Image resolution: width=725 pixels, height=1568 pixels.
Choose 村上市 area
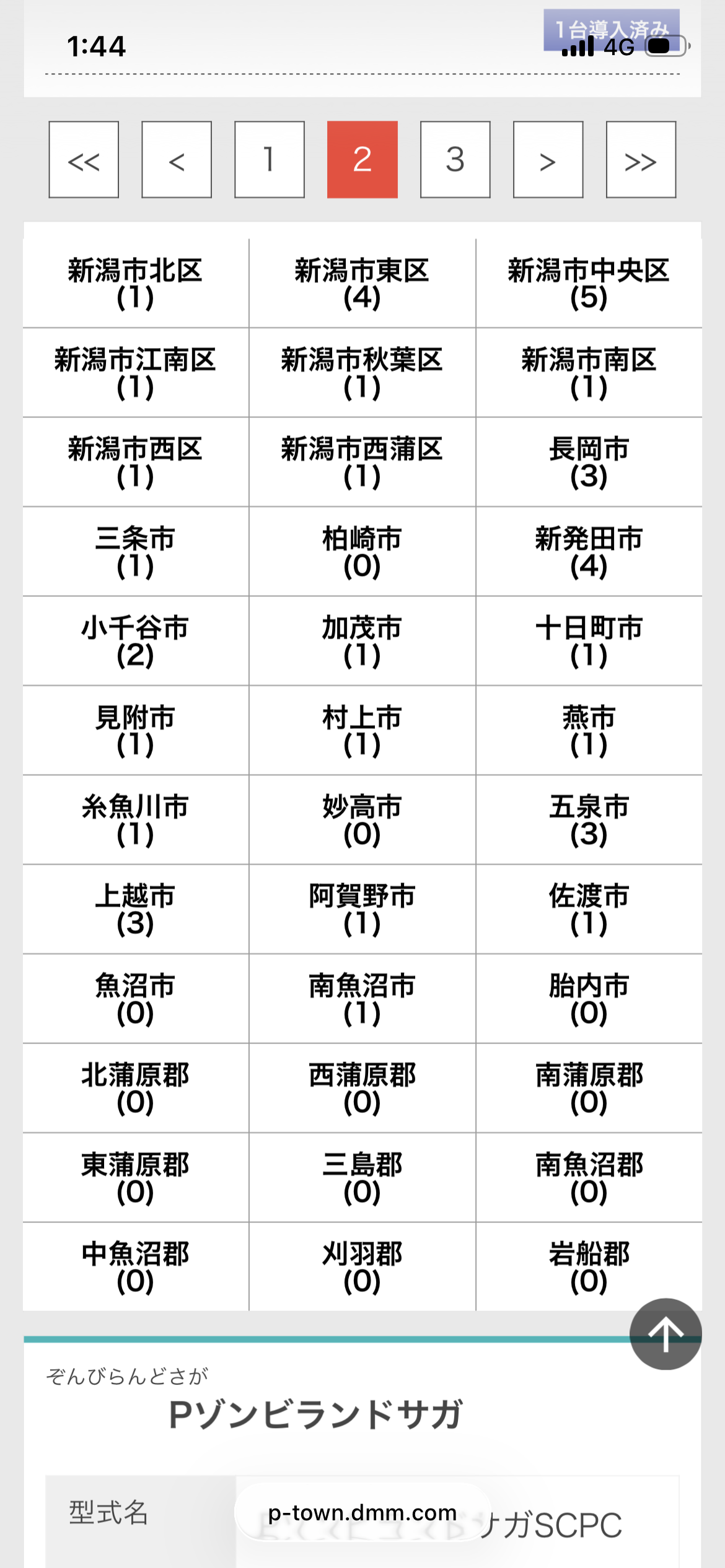point(362,730)
